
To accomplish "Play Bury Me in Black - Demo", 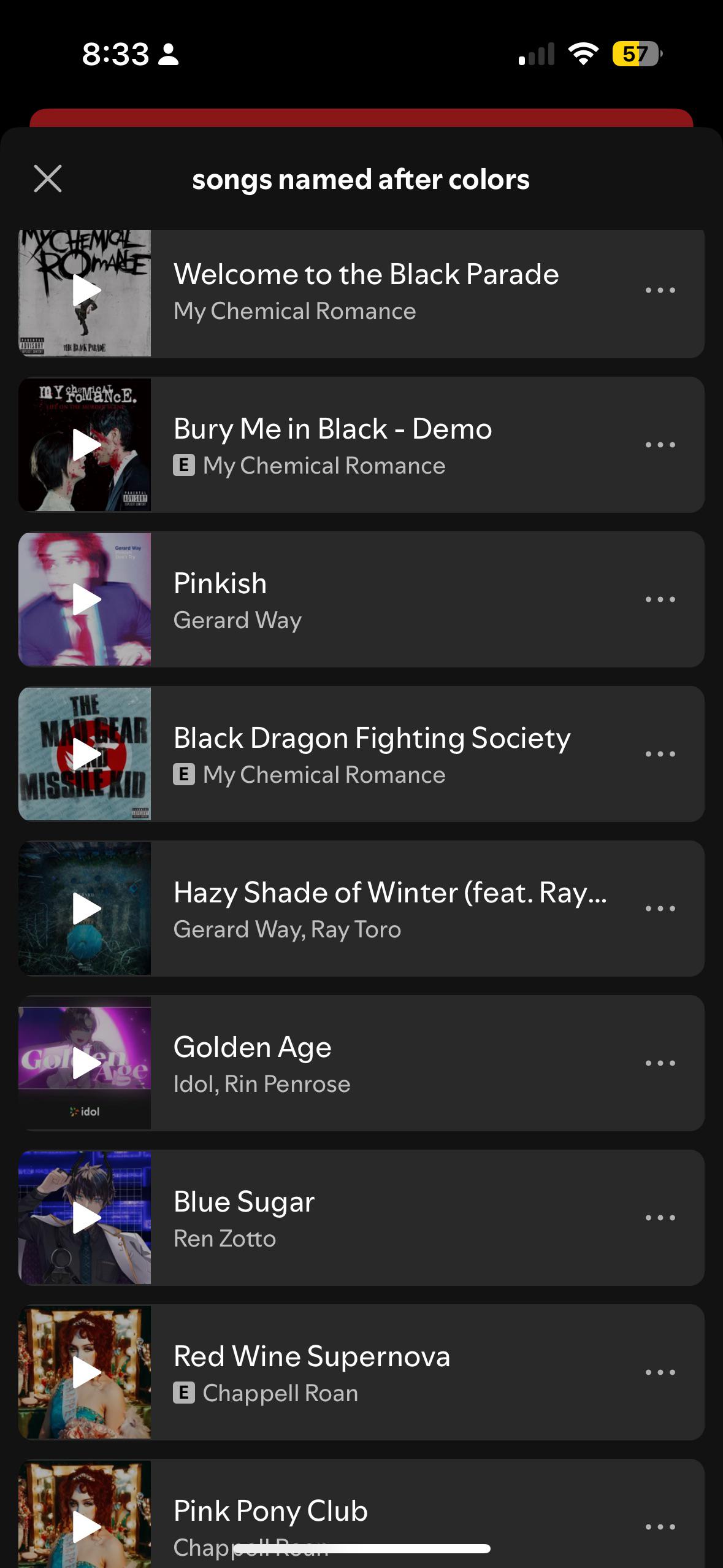I will [86, 445].
